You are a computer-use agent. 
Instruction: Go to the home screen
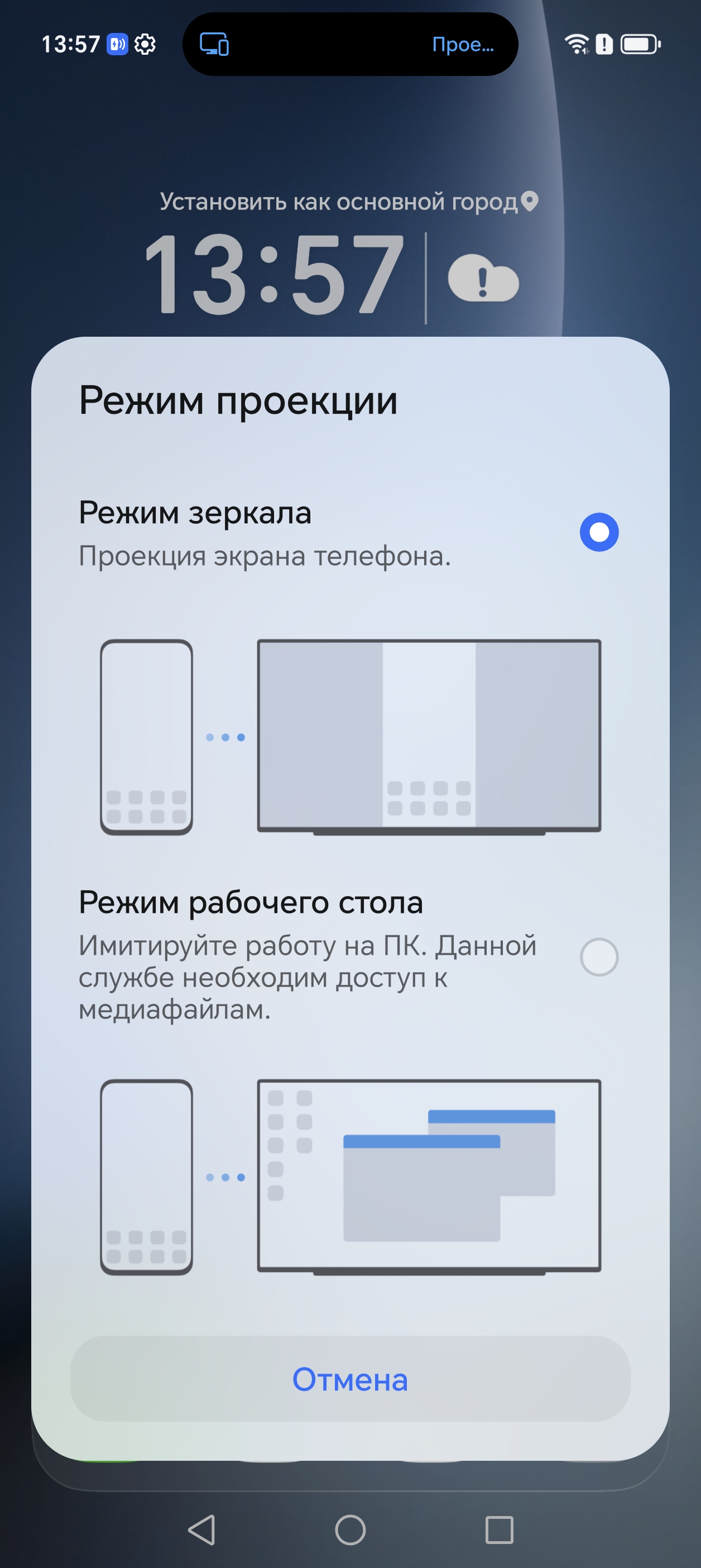tap(350, 1529)
